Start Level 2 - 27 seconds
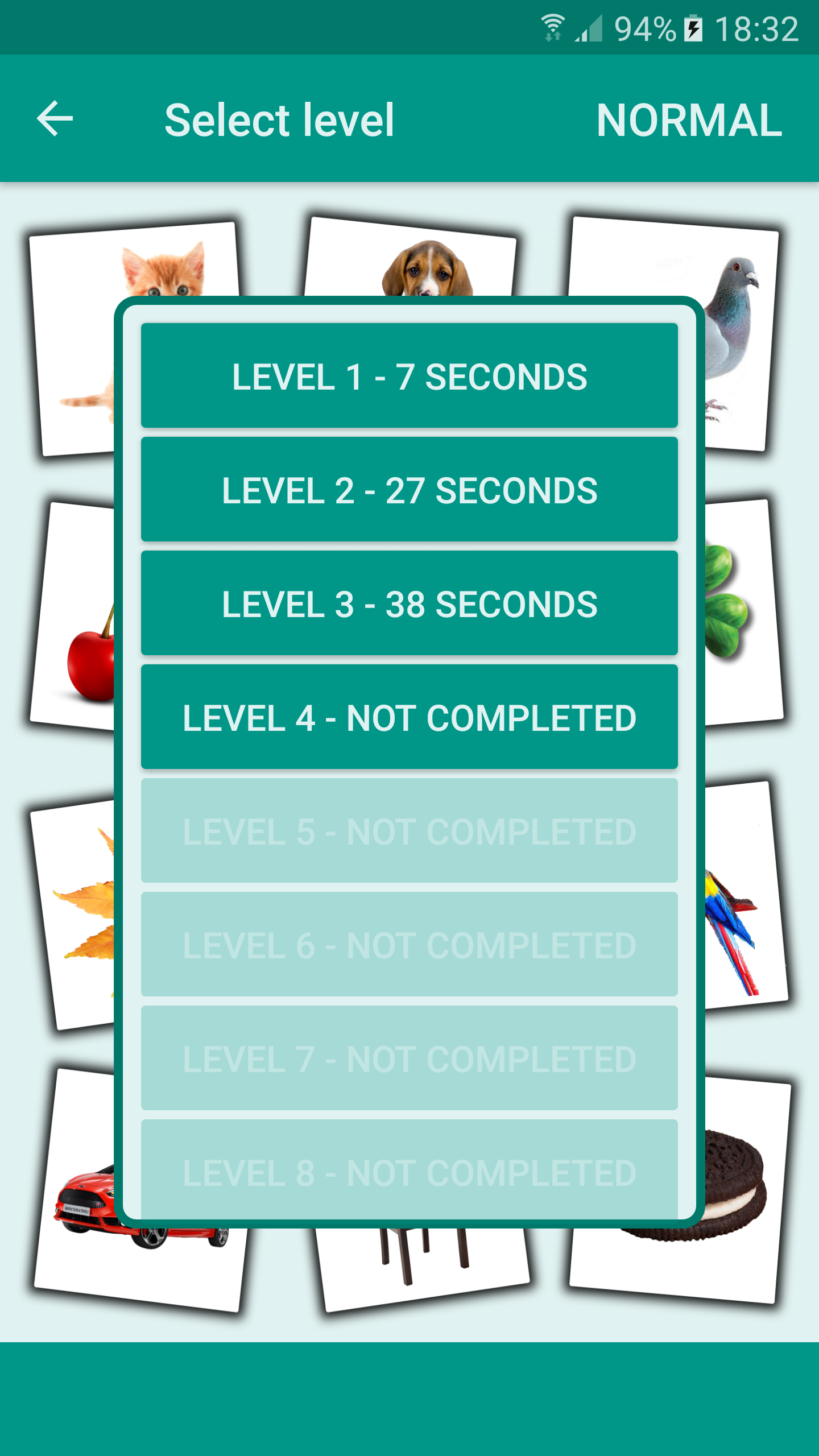 pyautogui.click(x=409, y=490)
